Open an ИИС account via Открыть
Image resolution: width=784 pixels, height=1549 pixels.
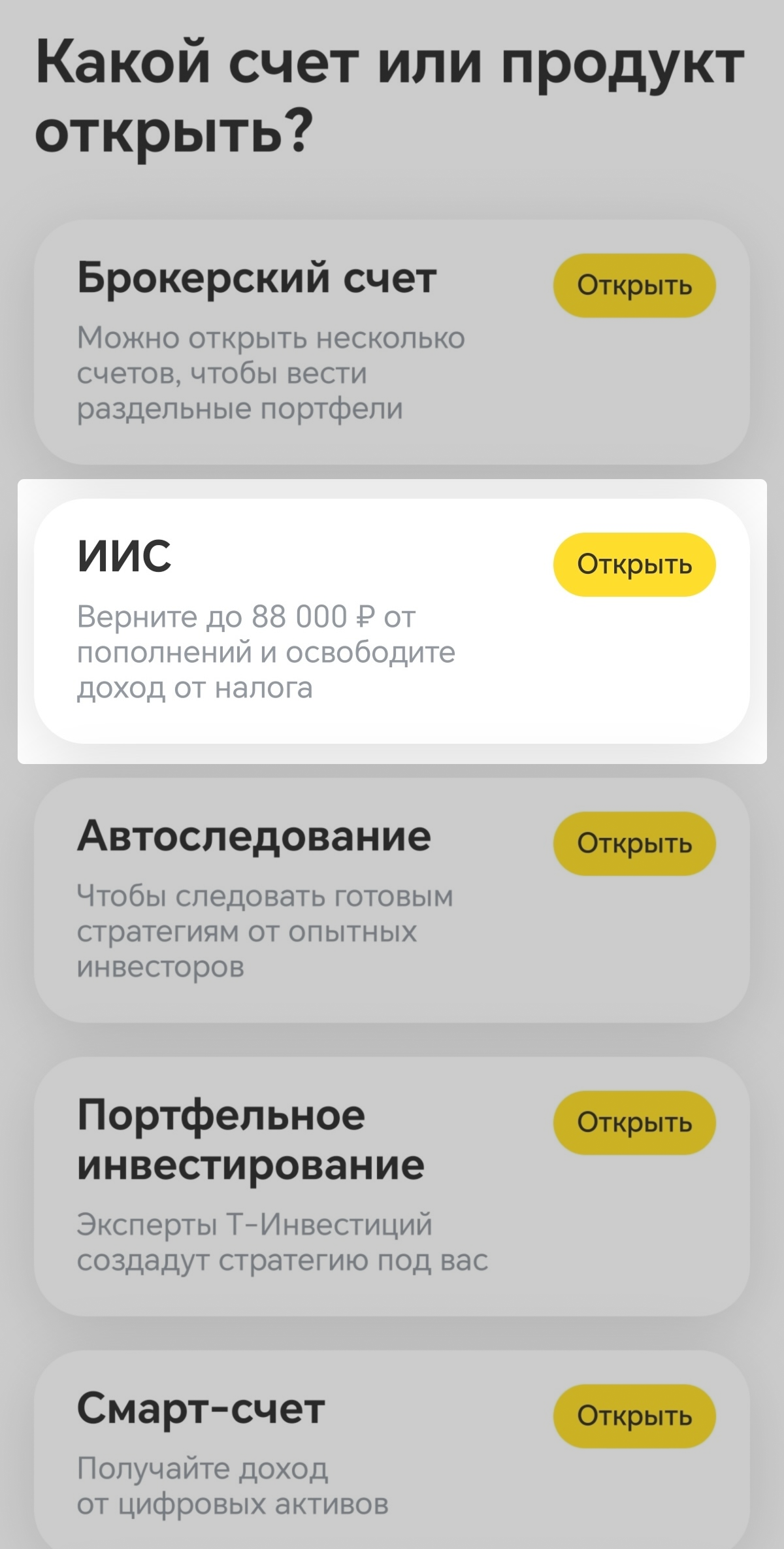pos(634,565)
